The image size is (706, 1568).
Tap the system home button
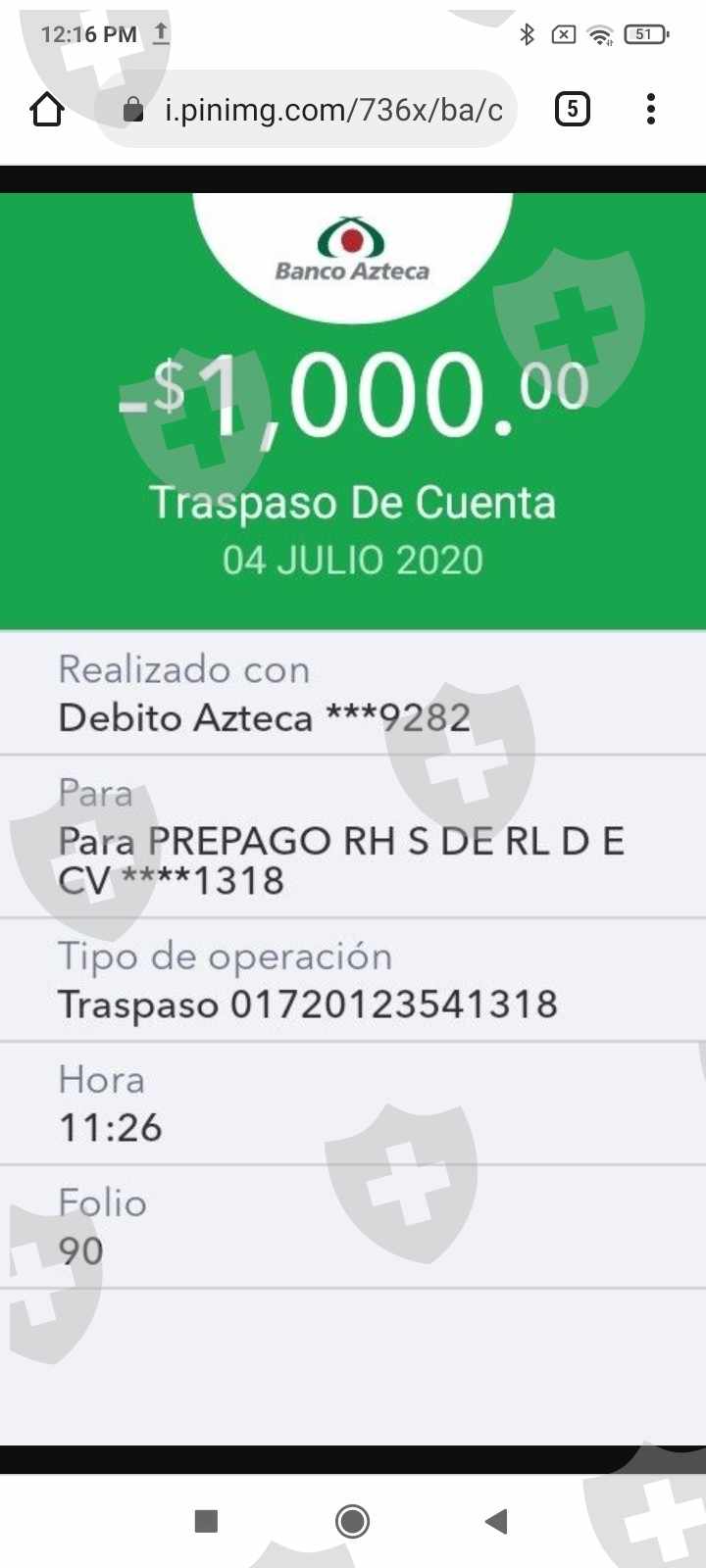(x=352, y=1521)
